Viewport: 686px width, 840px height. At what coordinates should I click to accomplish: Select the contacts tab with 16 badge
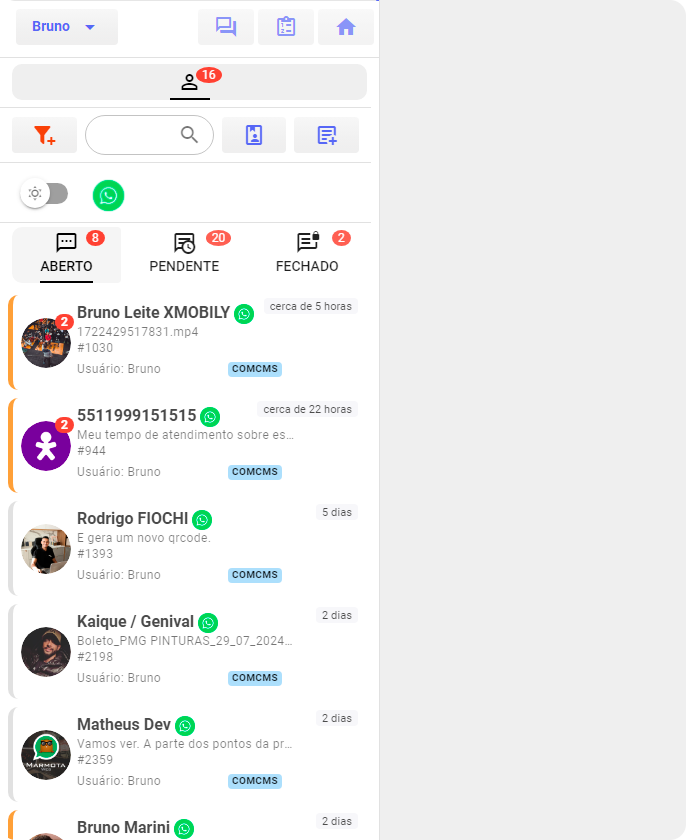point(190,83)
